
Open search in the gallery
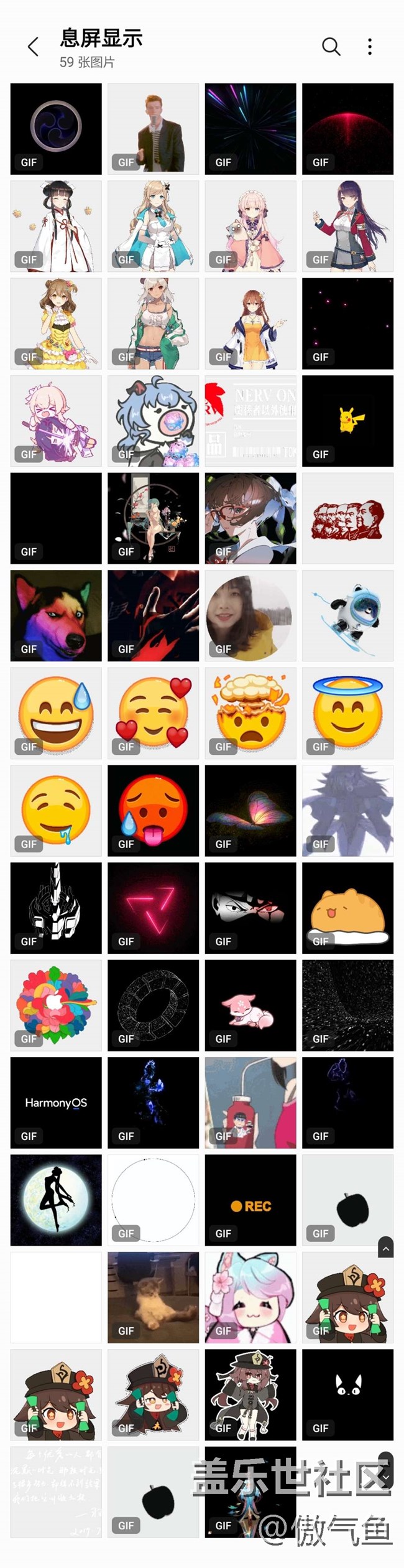pyautogui.click(x=331, y=47)
